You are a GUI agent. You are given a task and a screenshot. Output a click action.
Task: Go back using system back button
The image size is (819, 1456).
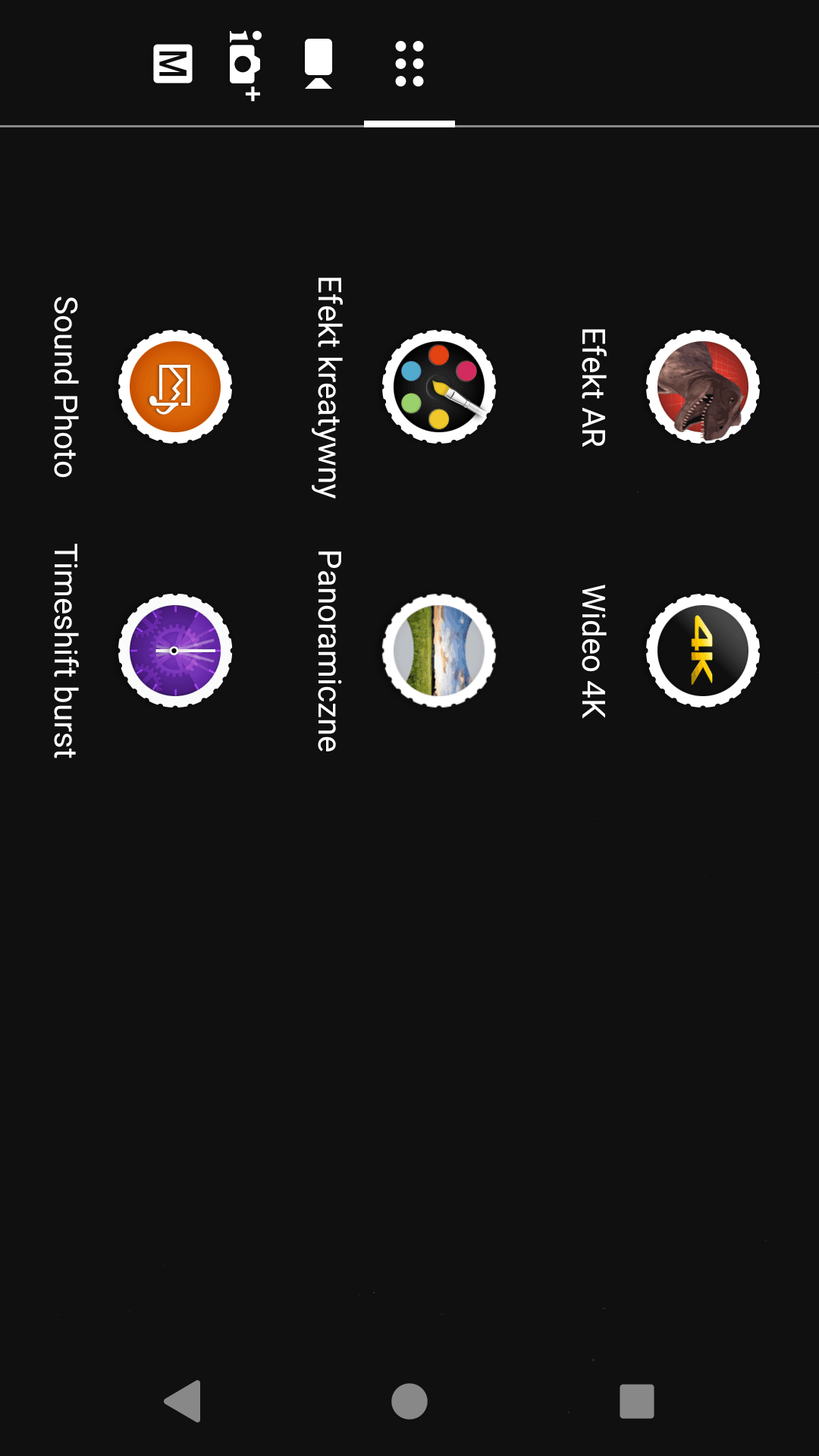(x=183, y=1401)
